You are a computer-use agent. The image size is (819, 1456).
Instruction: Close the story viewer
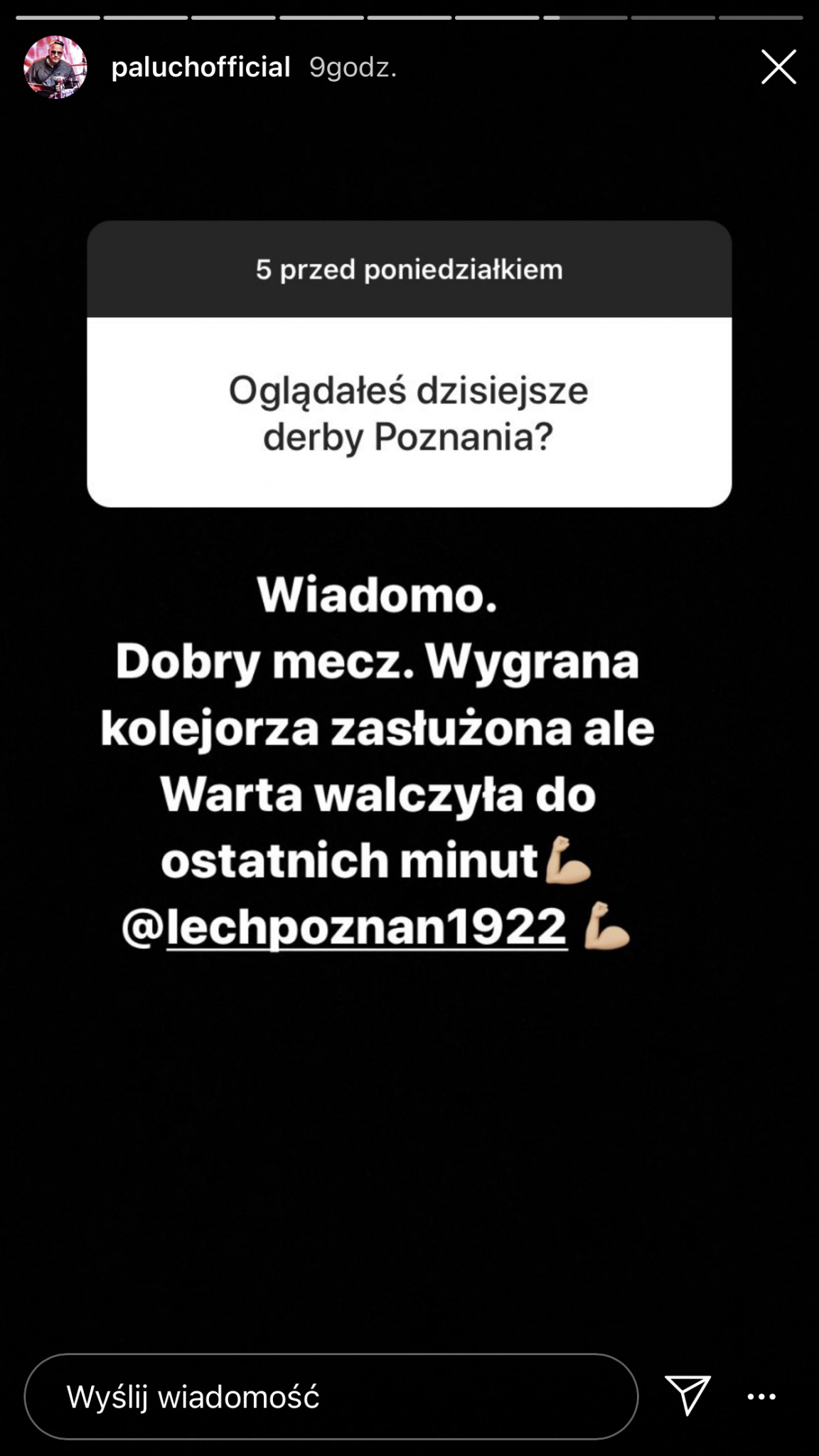point(778,68)
